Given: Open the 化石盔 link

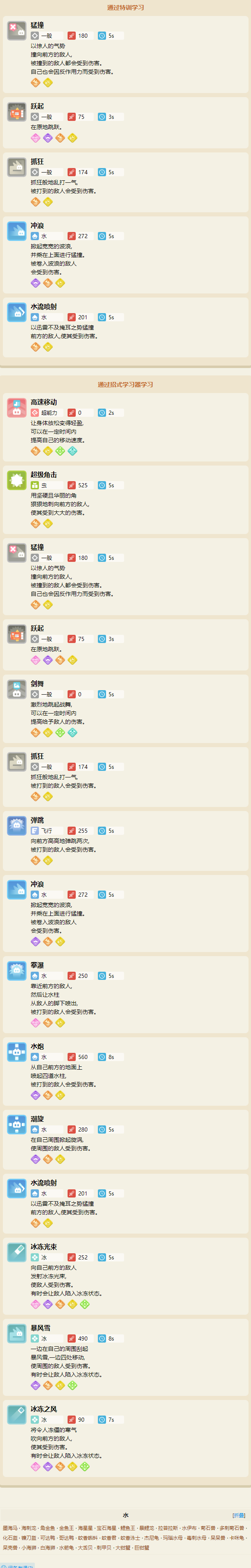Looking at the screenshot, I should click(10, 1538).
